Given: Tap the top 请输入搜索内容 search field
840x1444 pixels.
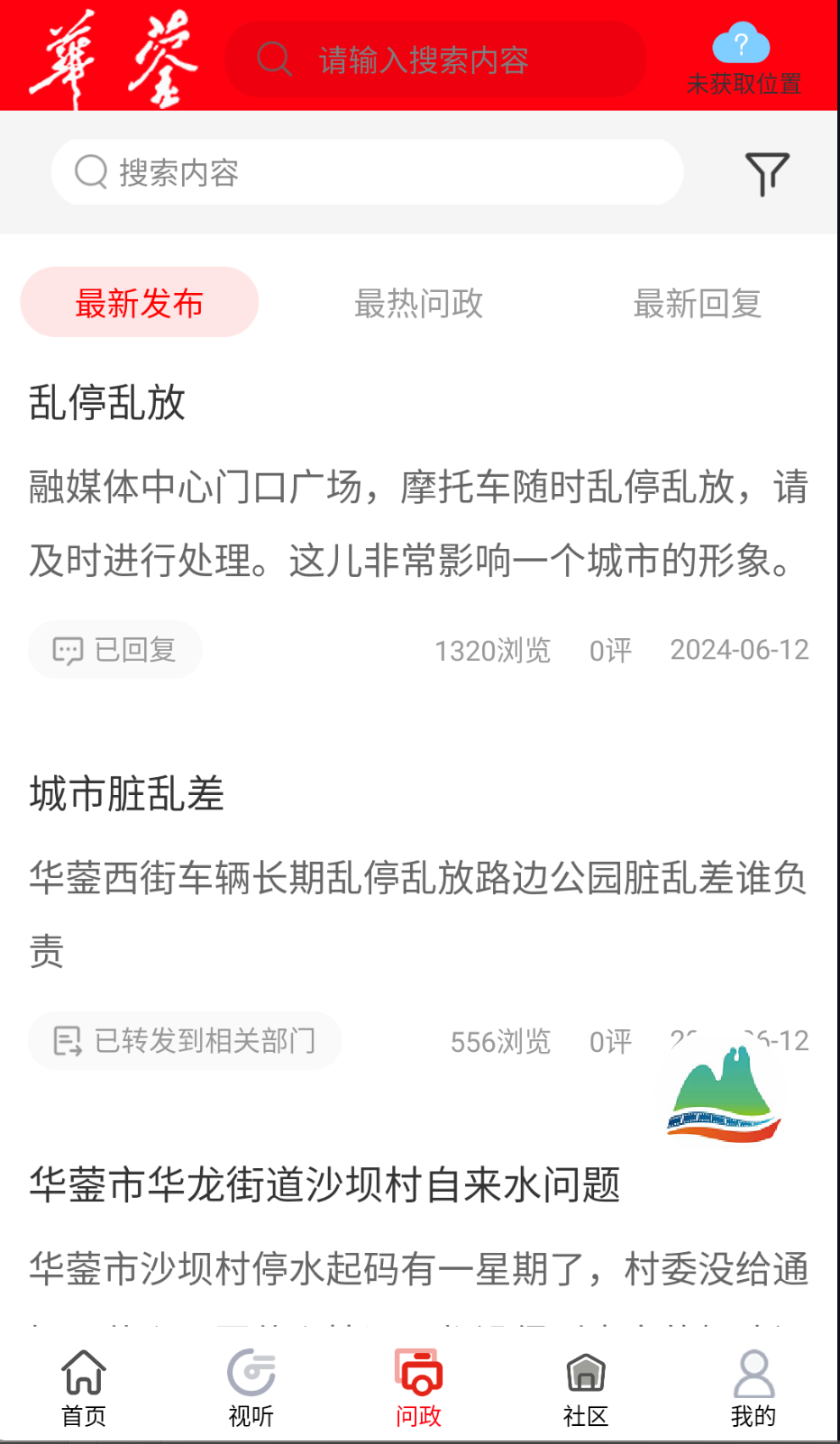Looking at the screenshot, I should point(434,59).
